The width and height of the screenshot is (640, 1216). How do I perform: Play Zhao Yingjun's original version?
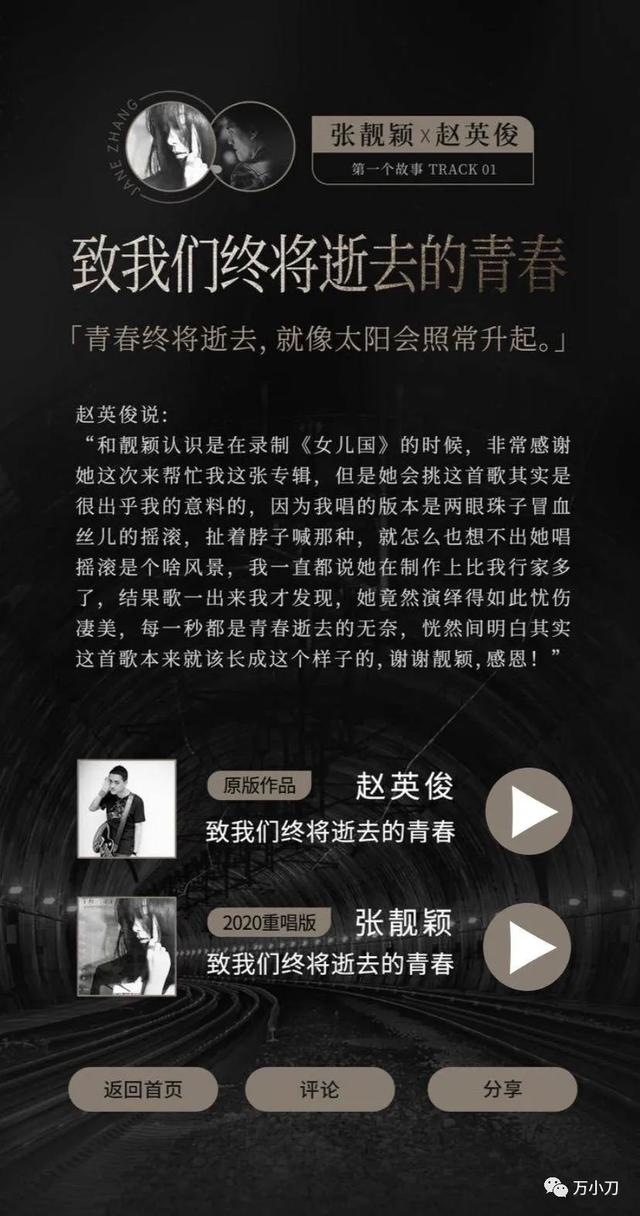[529, 811]
